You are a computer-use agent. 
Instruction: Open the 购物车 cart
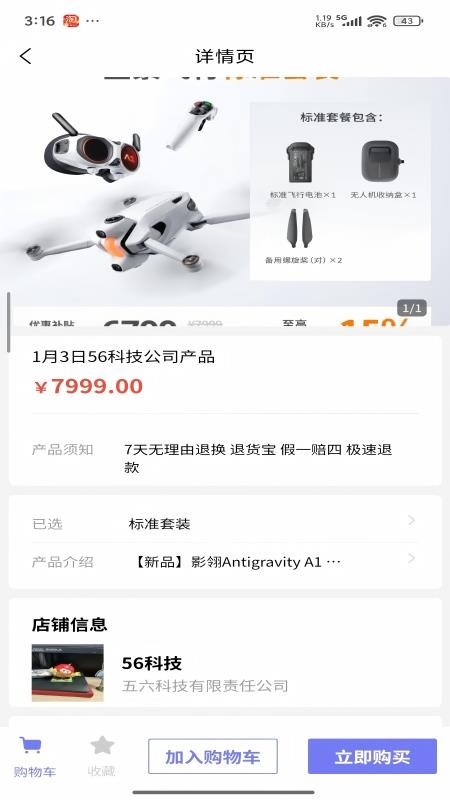click(34, 757)
